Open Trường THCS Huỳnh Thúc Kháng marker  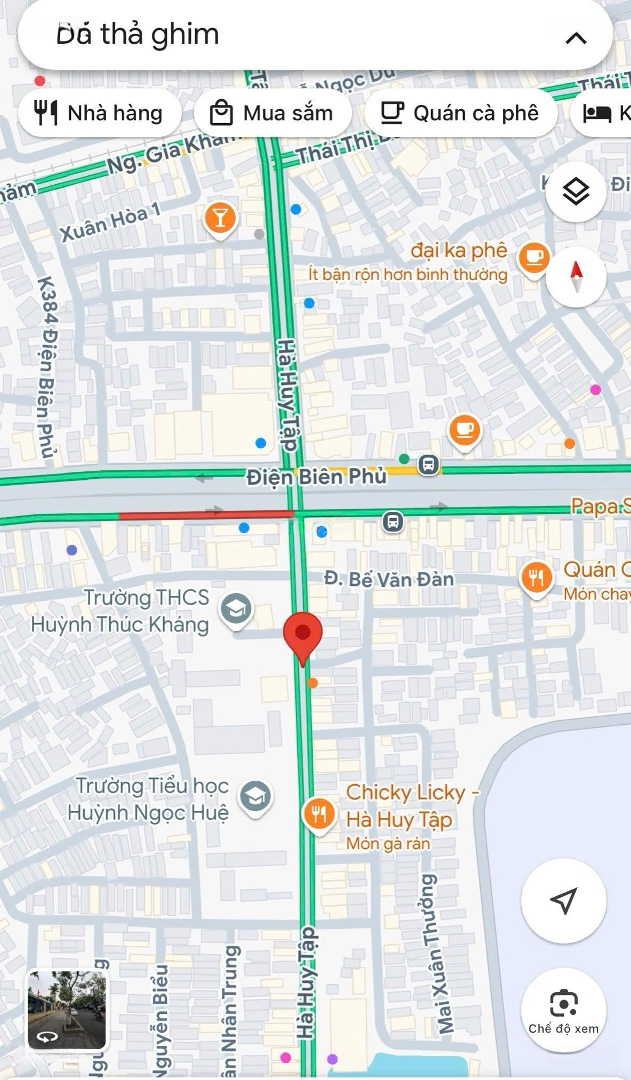pyautogui.click(x=236, y=611)
